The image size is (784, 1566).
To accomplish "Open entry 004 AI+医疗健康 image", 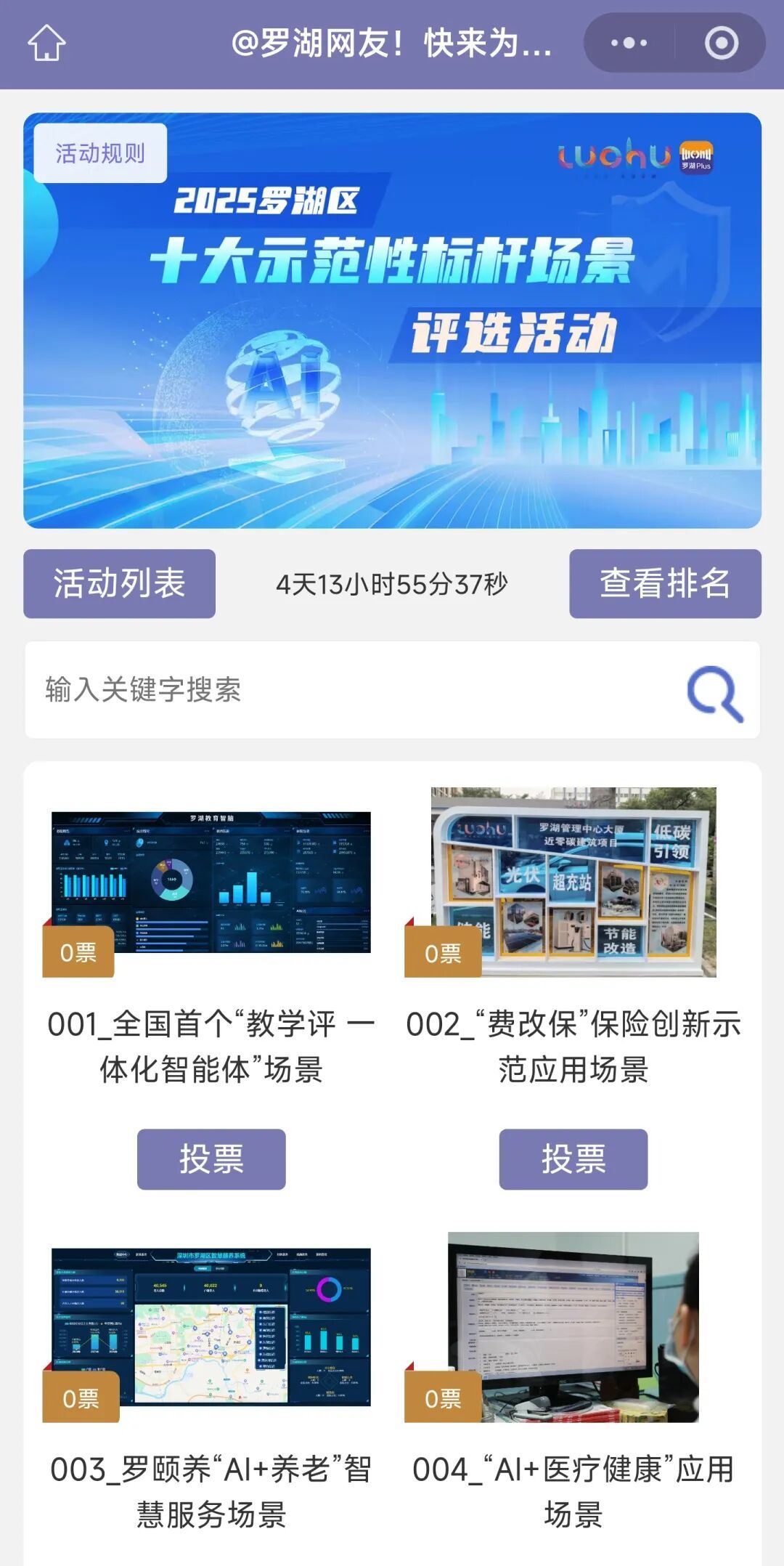I will [x=573, y=1326].
